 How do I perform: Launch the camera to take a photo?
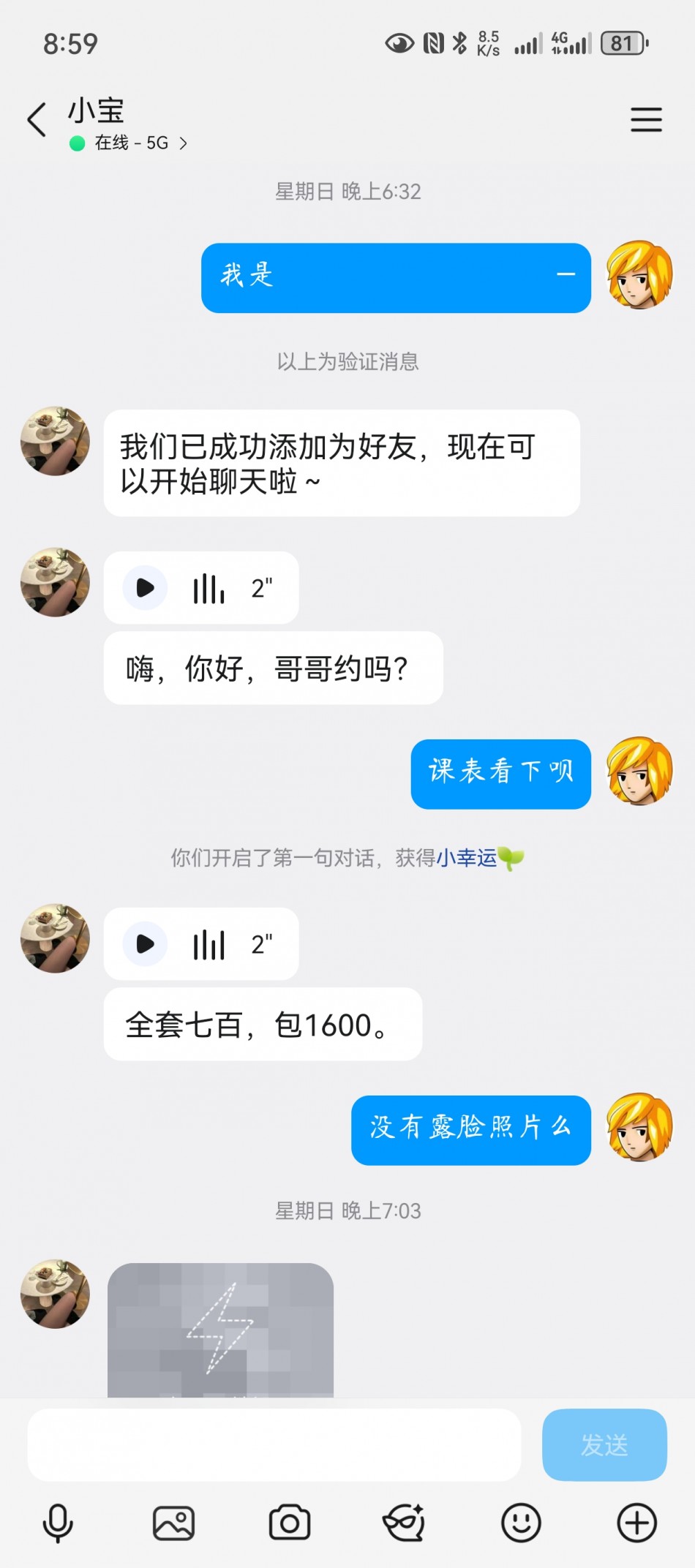click(290, 1523)
